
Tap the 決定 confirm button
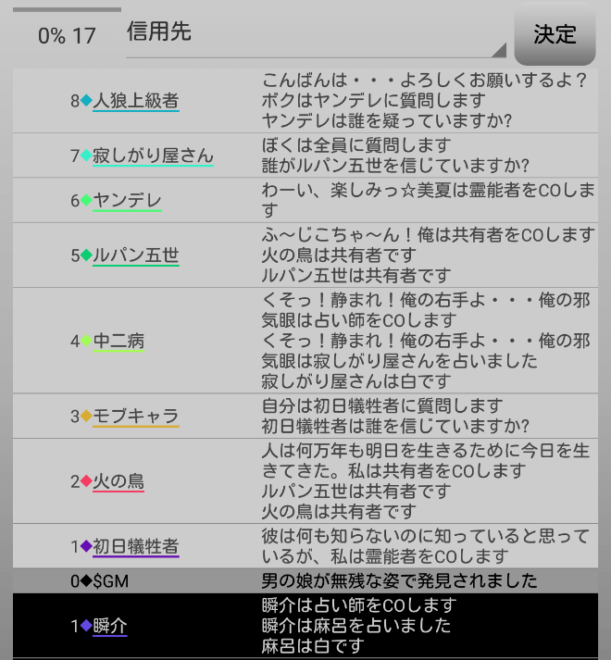coord(554,34)
